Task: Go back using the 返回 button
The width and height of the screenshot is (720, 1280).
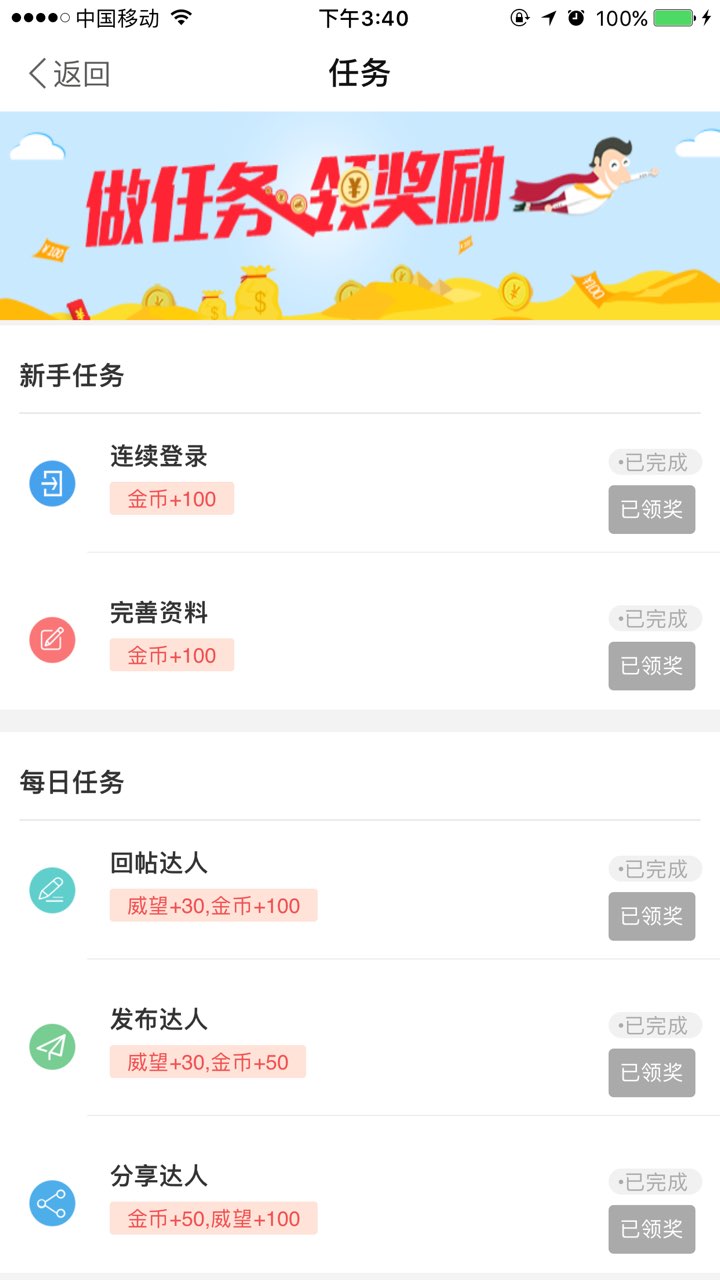Action: pos(68,74)
